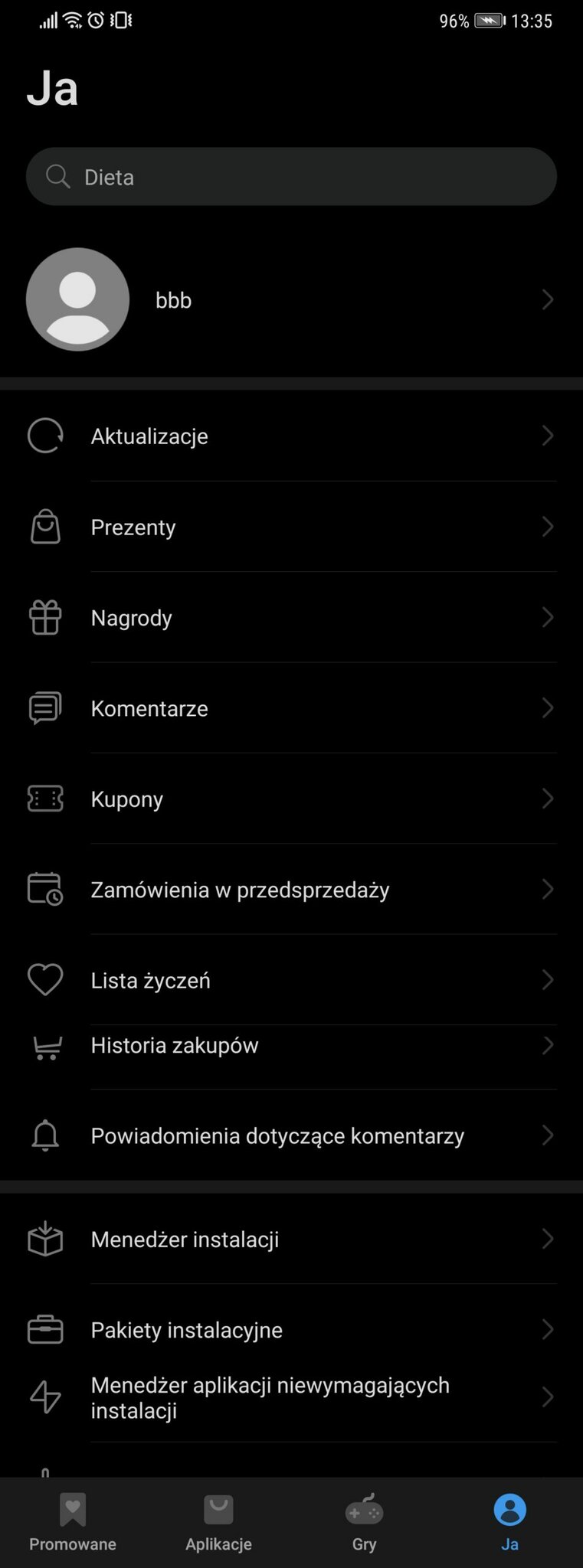View Komentarze
This screenshot has height=1568, width=583.
pyautogui.click(x=291, y=708)
